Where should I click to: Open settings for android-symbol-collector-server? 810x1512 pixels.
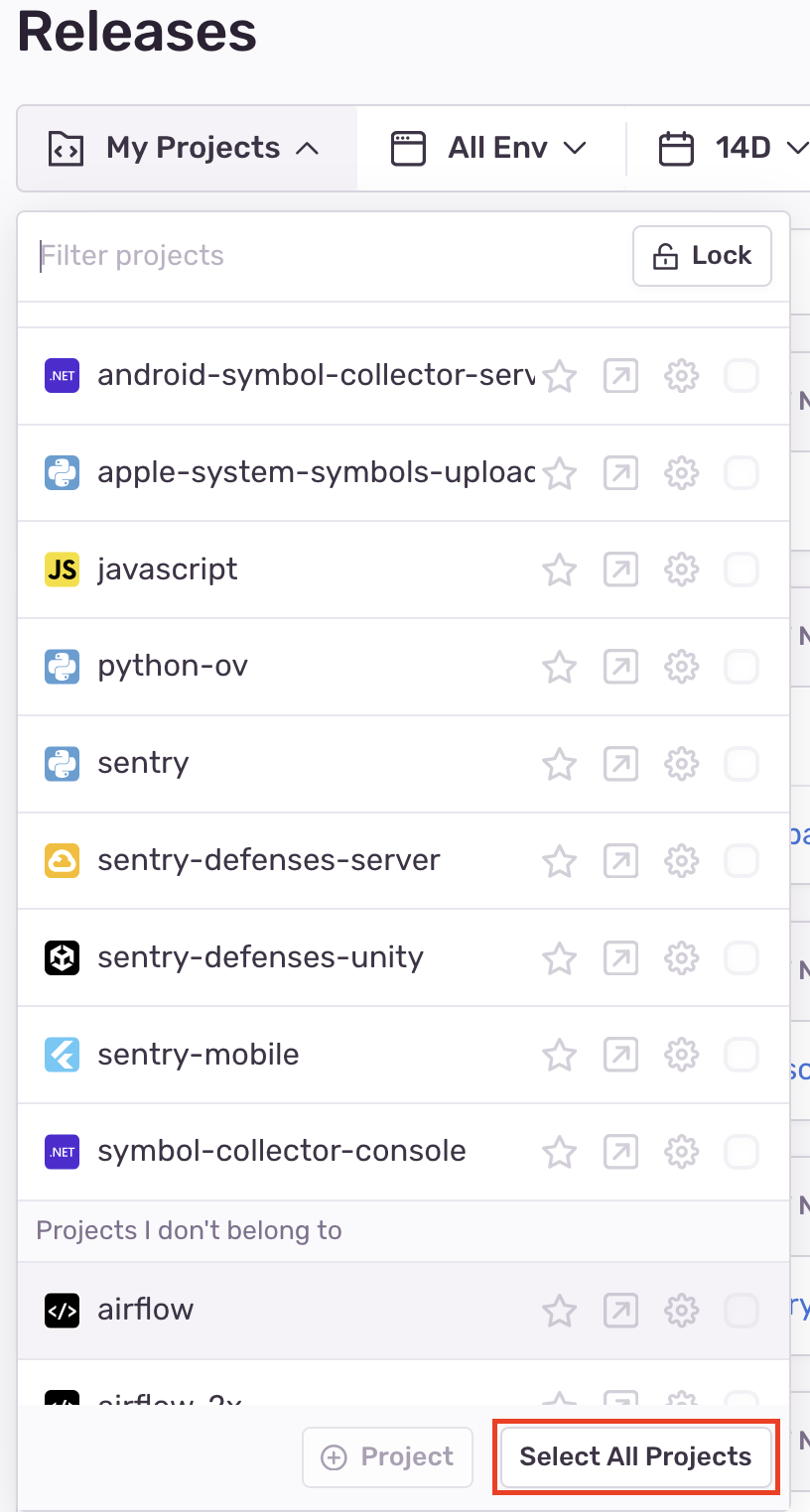coord(682,376)
